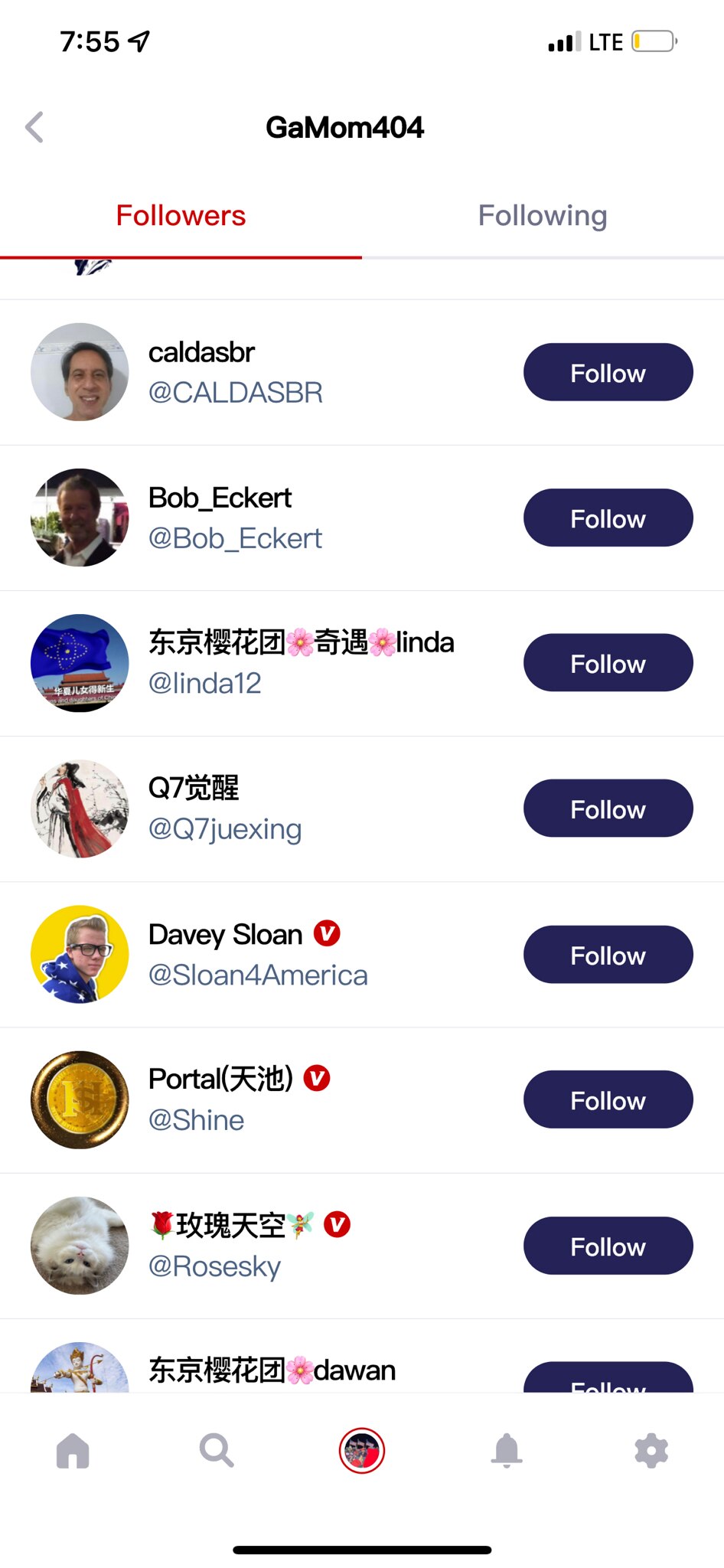Select the Search icon

tap(217, 1449)
